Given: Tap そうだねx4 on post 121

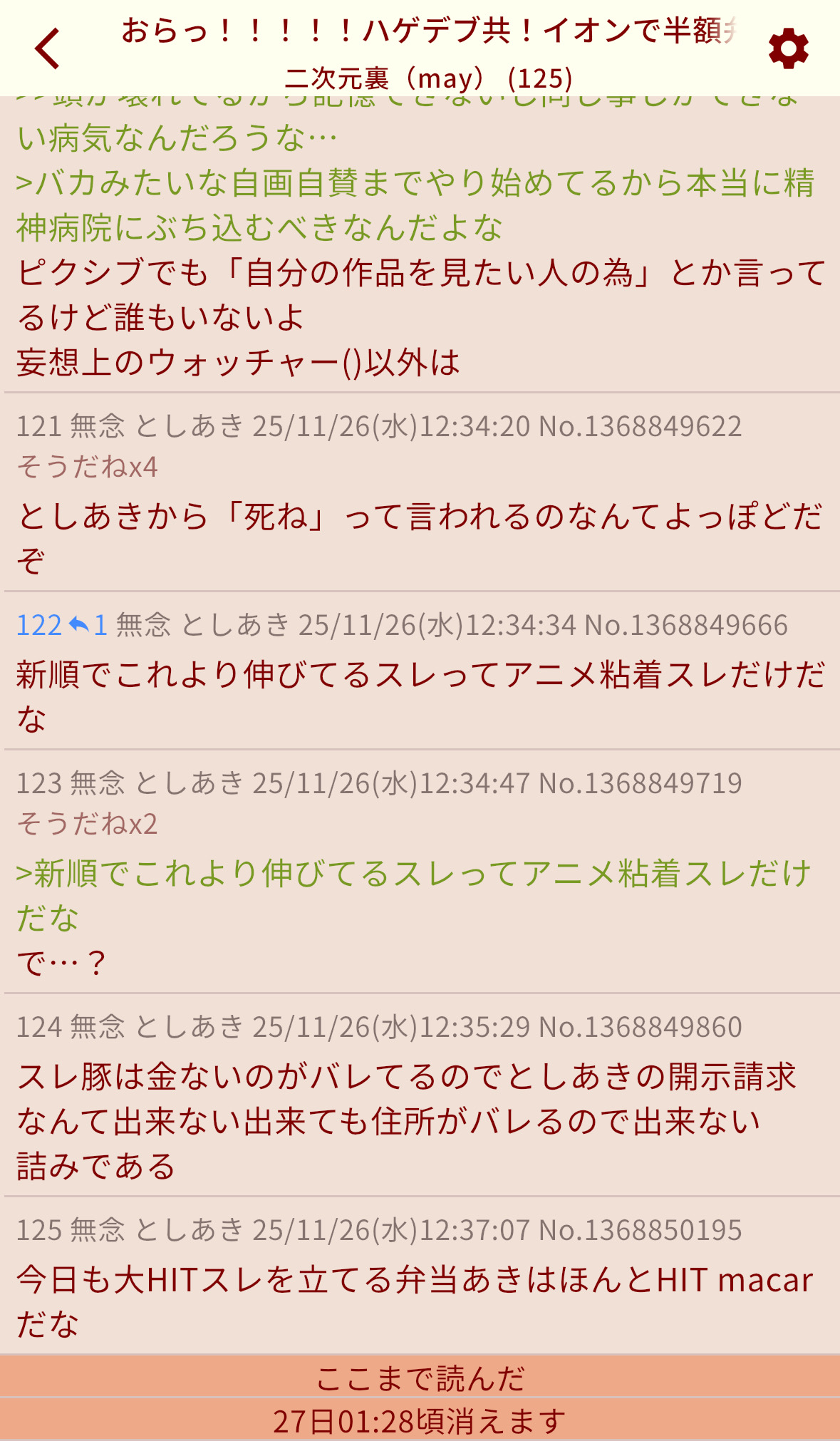Looking at the screenshot, I should point(87,467).
